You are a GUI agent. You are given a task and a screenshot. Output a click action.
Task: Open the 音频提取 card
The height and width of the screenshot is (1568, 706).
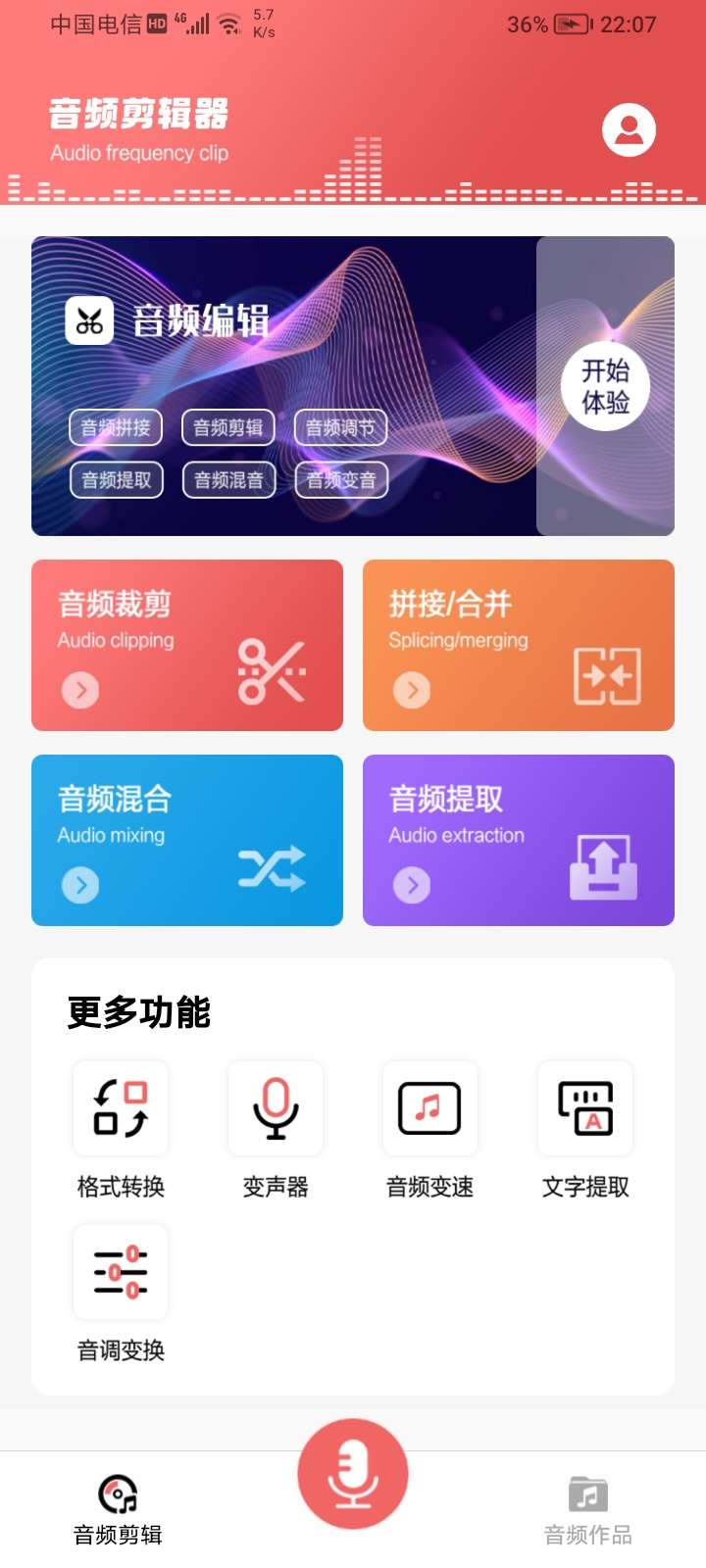[x=518, y=840]
